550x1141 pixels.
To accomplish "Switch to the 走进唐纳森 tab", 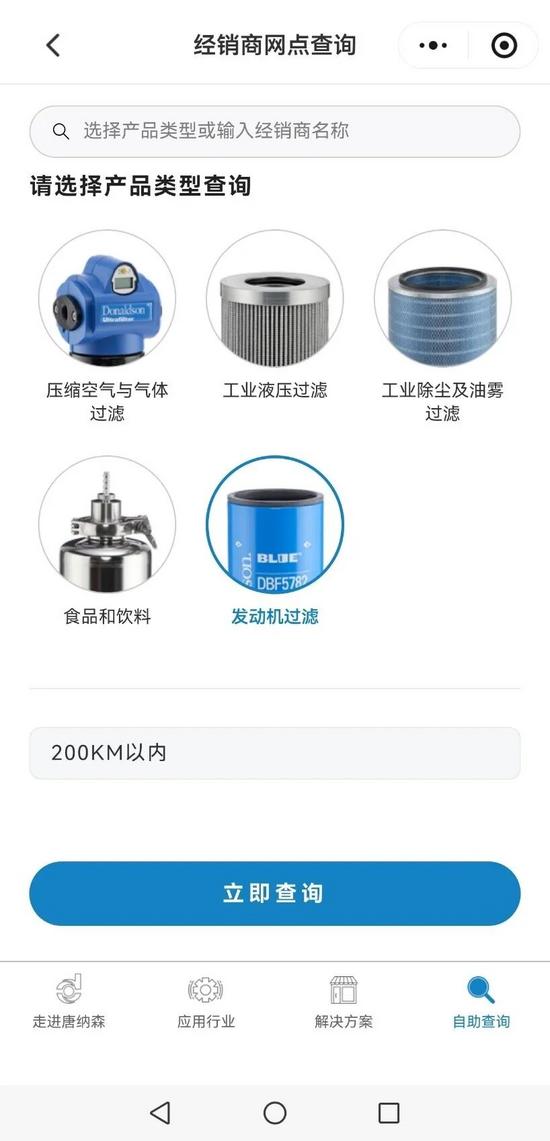I will click(x=68, y=1002).
